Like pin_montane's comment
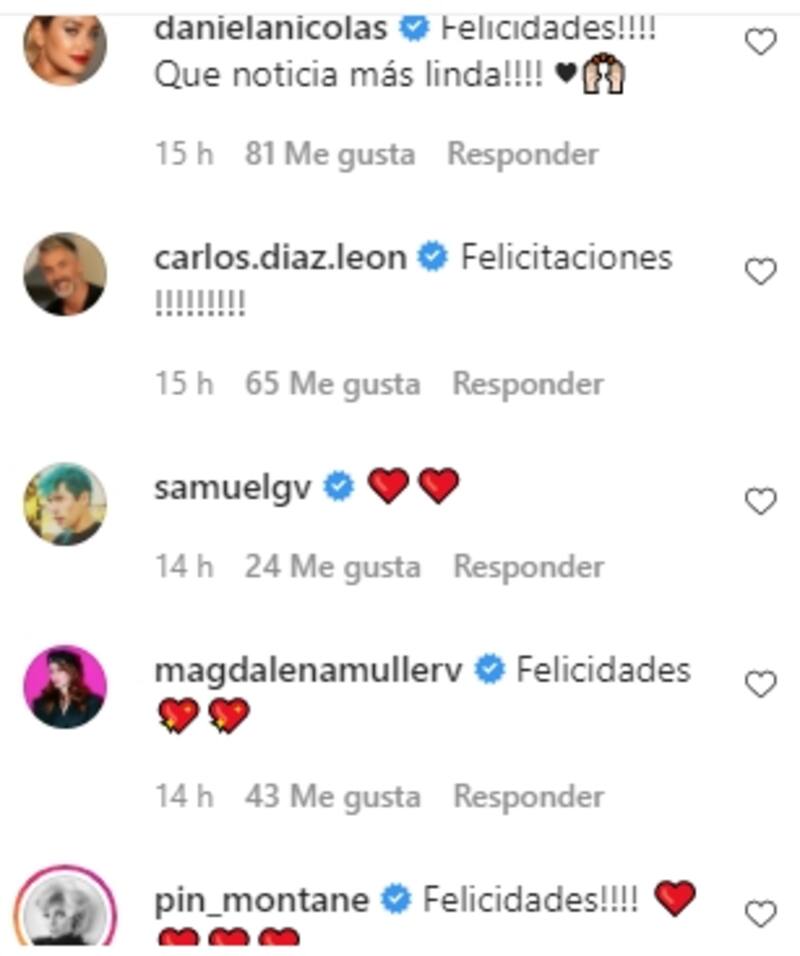Viewport: 800px width, 956px height. [761, 914]
